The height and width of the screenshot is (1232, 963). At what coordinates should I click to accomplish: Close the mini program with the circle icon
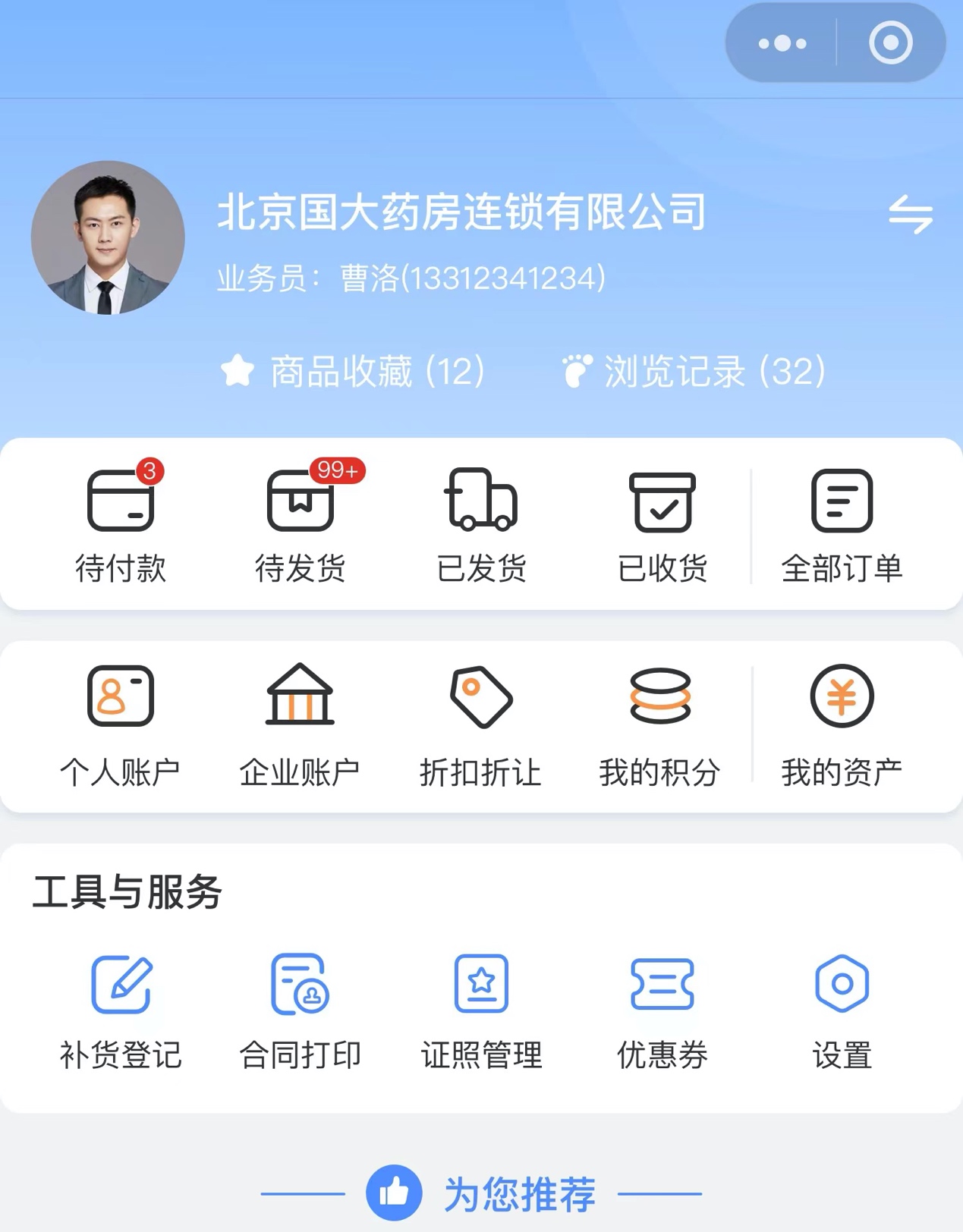click(x=890, y=43)
